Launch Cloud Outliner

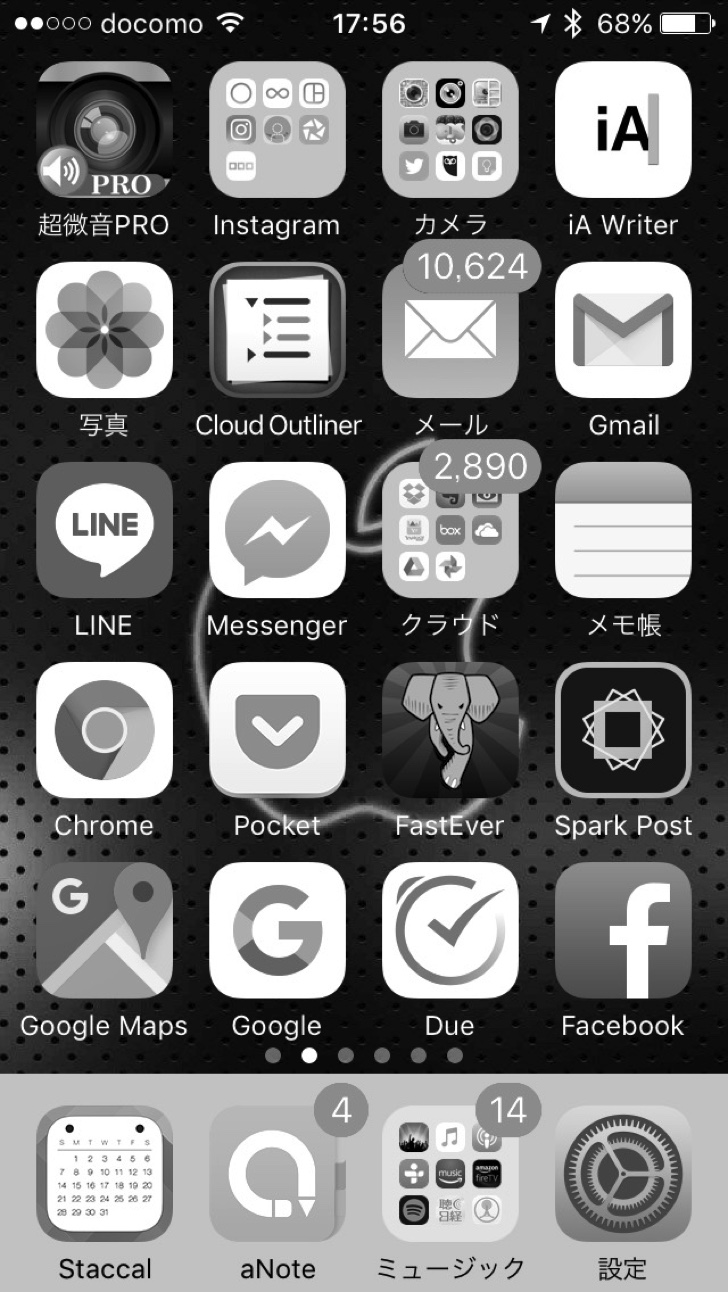click(x=277, y=330)
